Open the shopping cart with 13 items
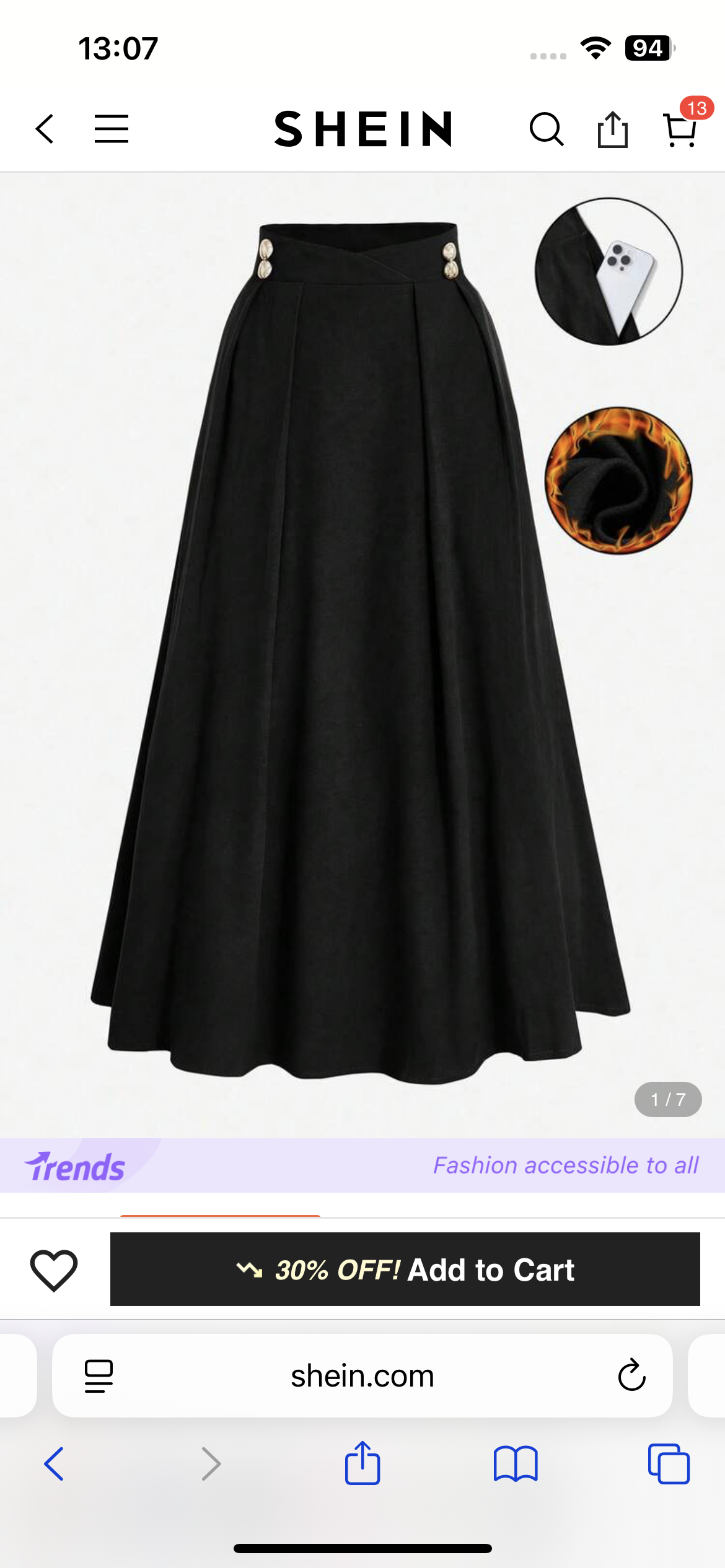 [680, 129]
